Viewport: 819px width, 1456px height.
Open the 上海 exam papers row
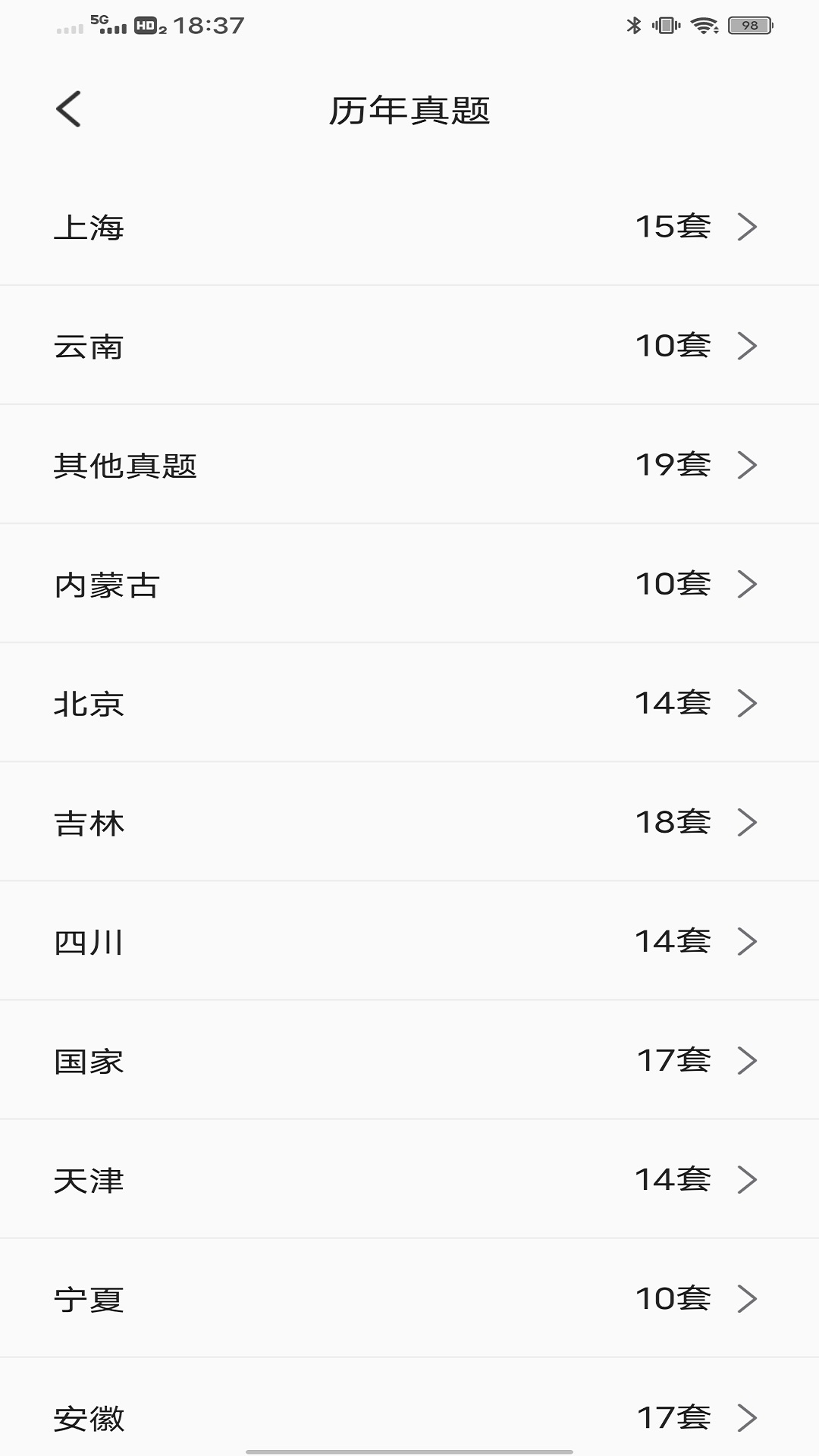pyautogui.click(x=409, y=227)
